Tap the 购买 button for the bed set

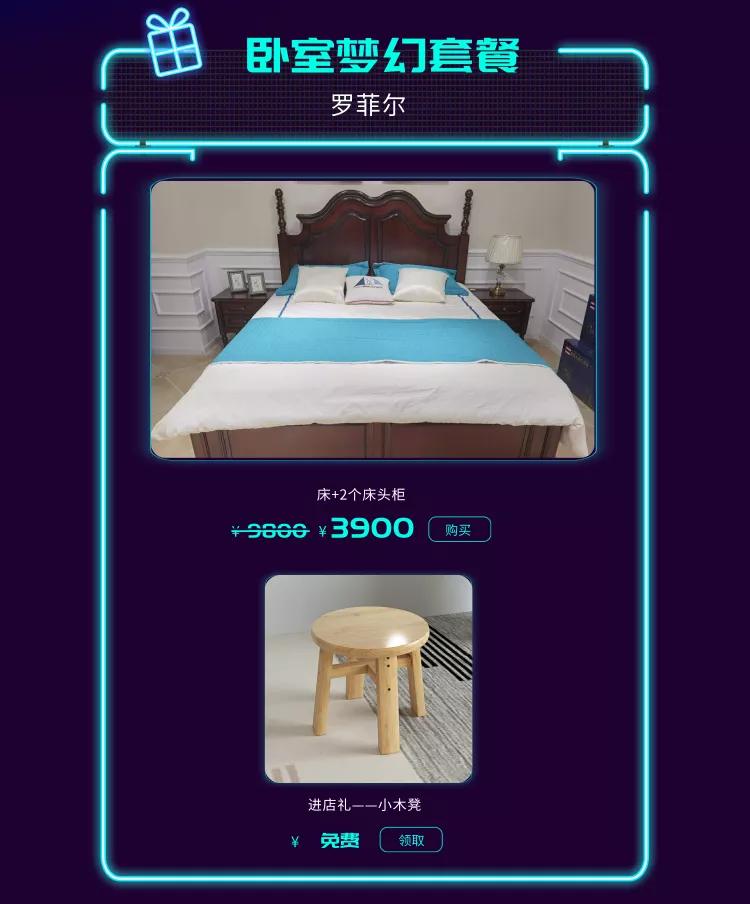point(459,530)
